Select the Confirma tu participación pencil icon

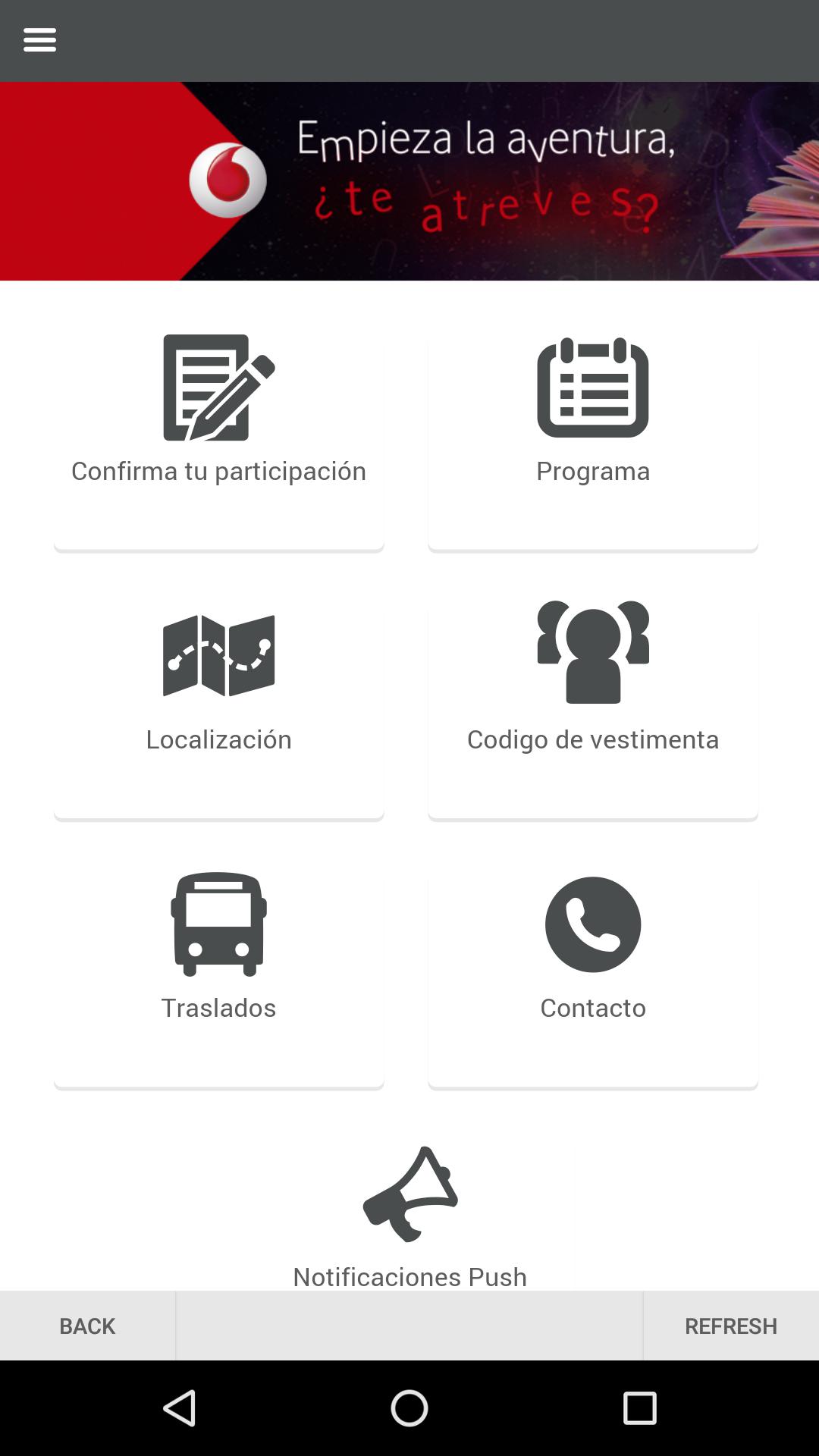pyautogui.click(x=219, y=388)
